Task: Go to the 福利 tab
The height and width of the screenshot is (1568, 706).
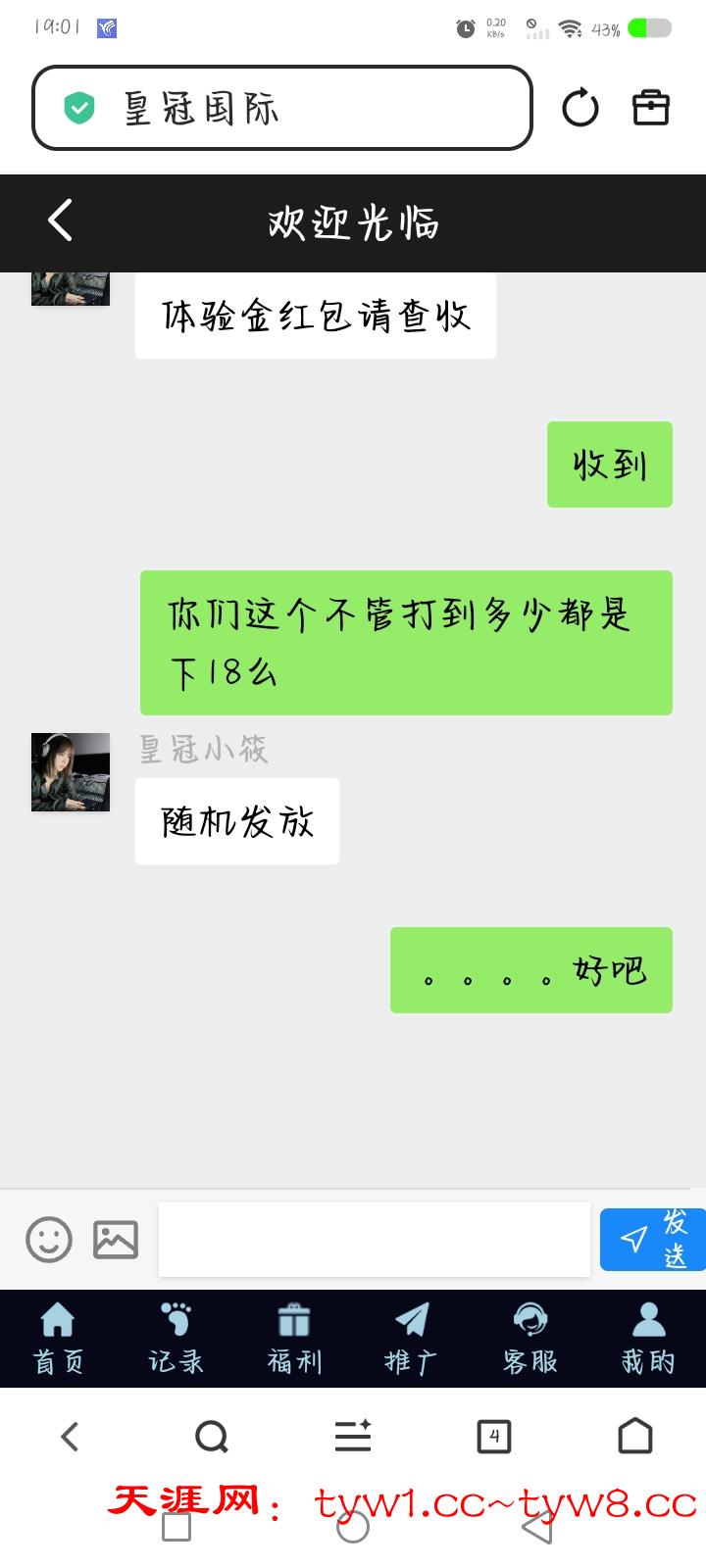Action: point(294,1339)
